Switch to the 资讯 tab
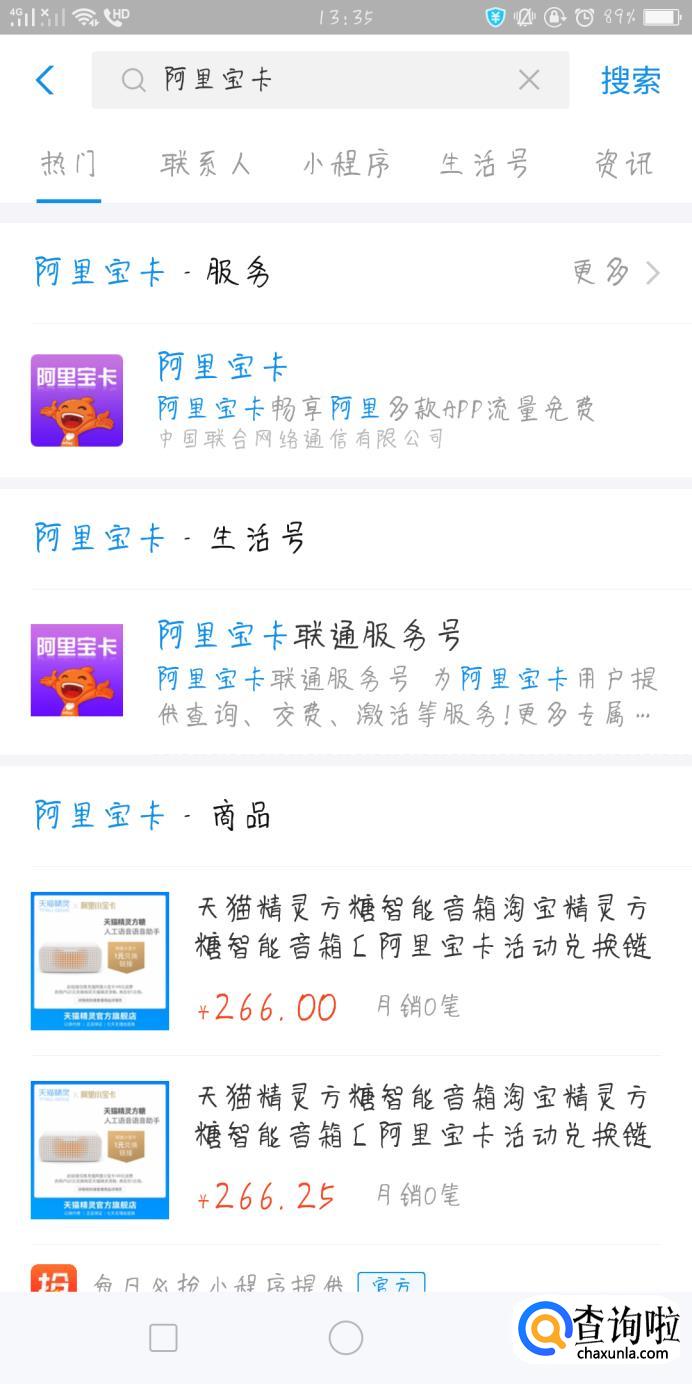This screenshot has width=692, height=1384. [623, 164]
